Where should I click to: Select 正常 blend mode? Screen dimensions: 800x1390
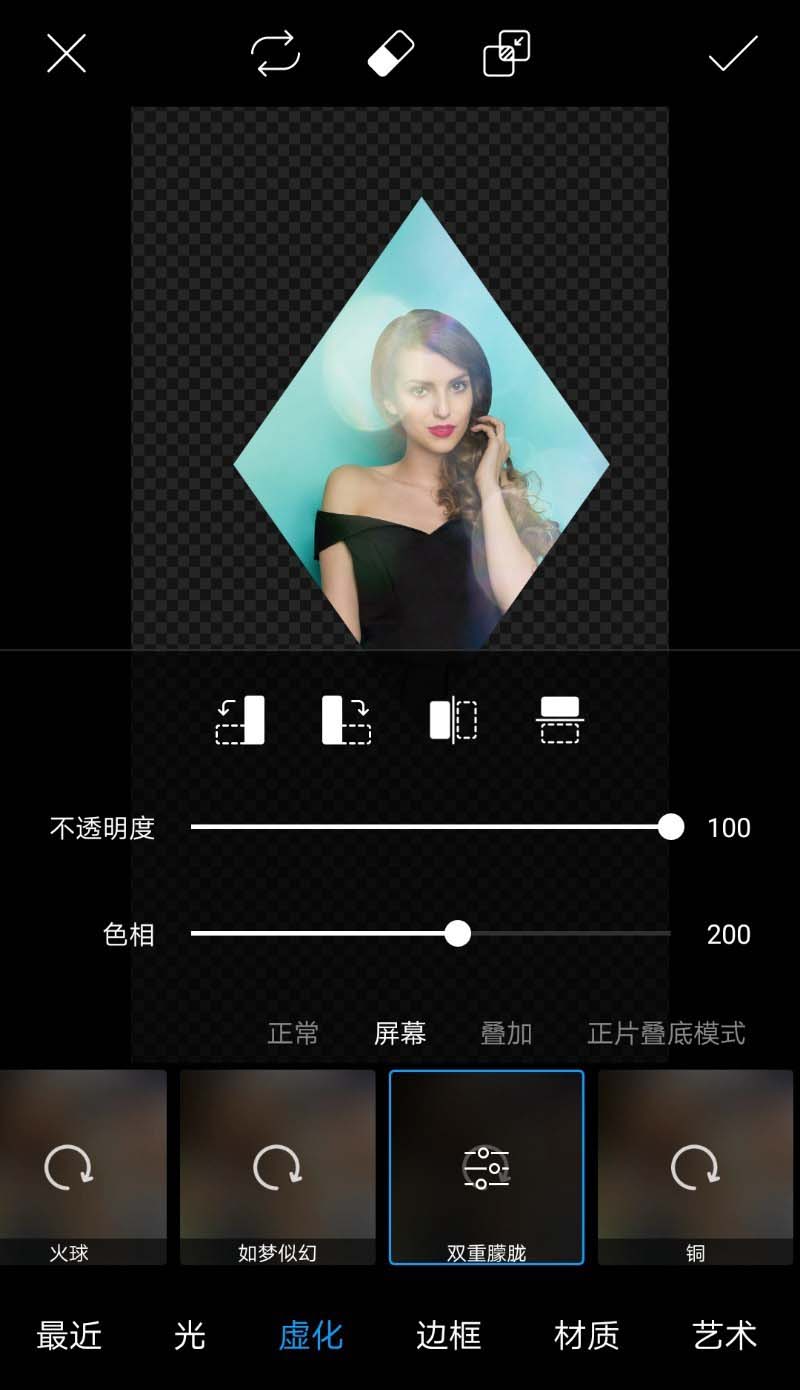(293, 1033)
